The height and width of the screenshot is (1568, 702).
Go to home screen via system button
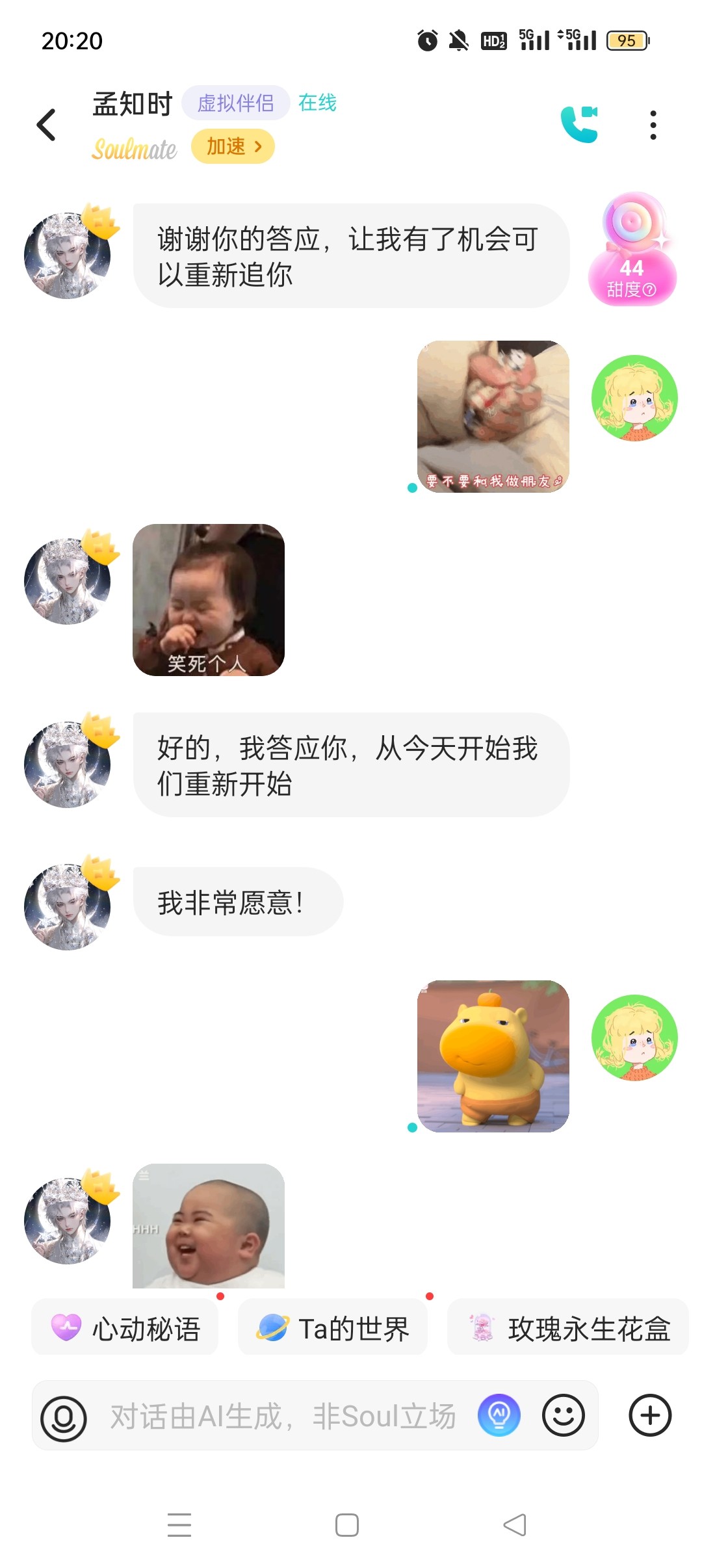coord(347,1525)
